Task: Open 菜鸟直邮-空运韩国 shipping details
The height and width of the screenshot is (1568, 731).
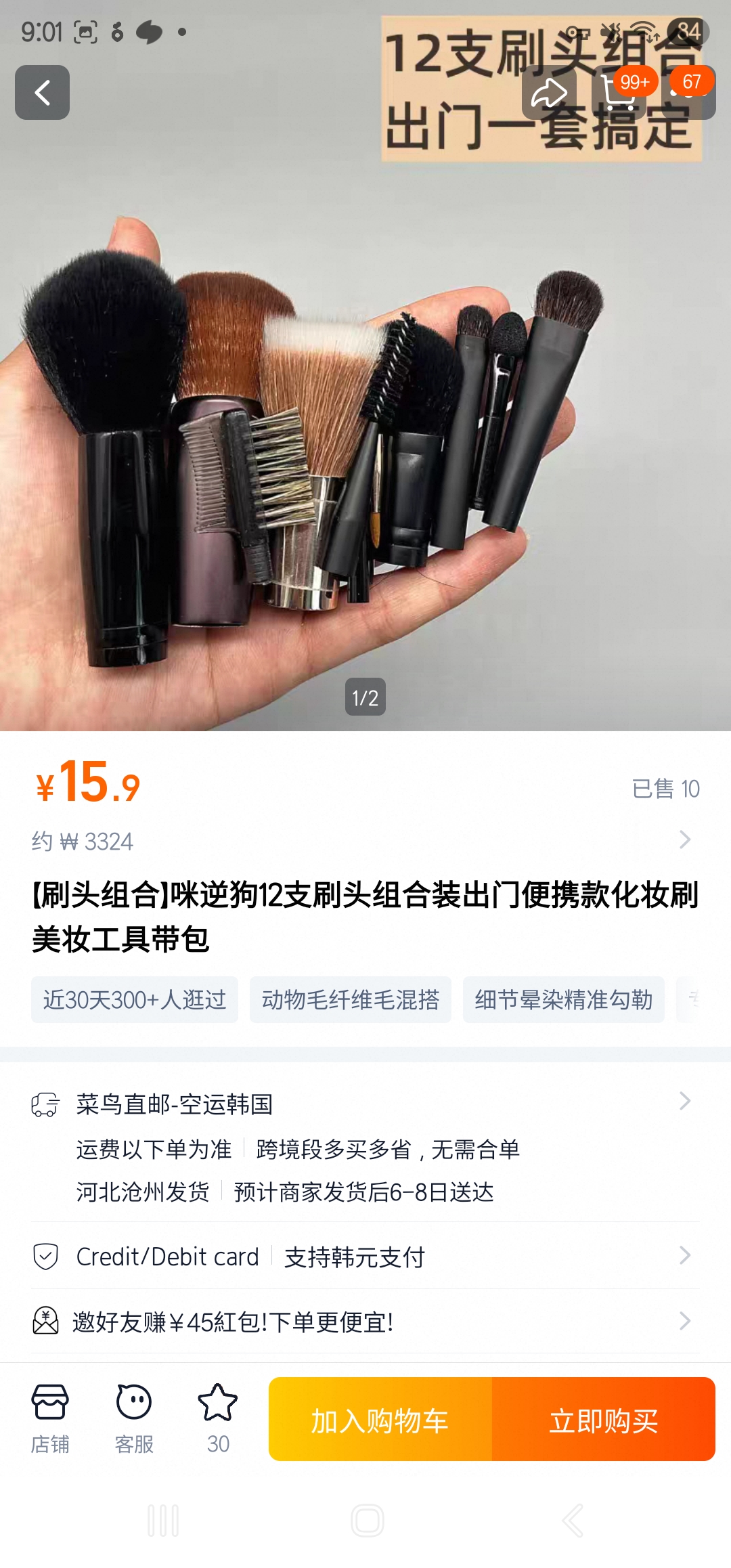Action: tap(365, 1104)
